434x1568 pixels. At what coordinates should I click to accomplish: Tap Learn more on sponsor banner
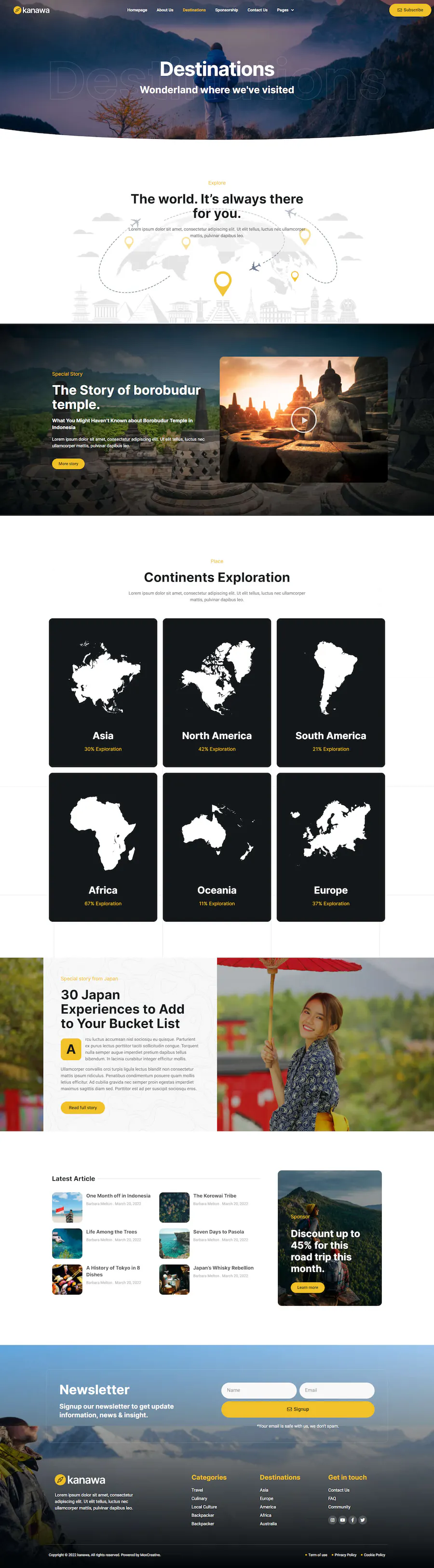point(307,1288)
